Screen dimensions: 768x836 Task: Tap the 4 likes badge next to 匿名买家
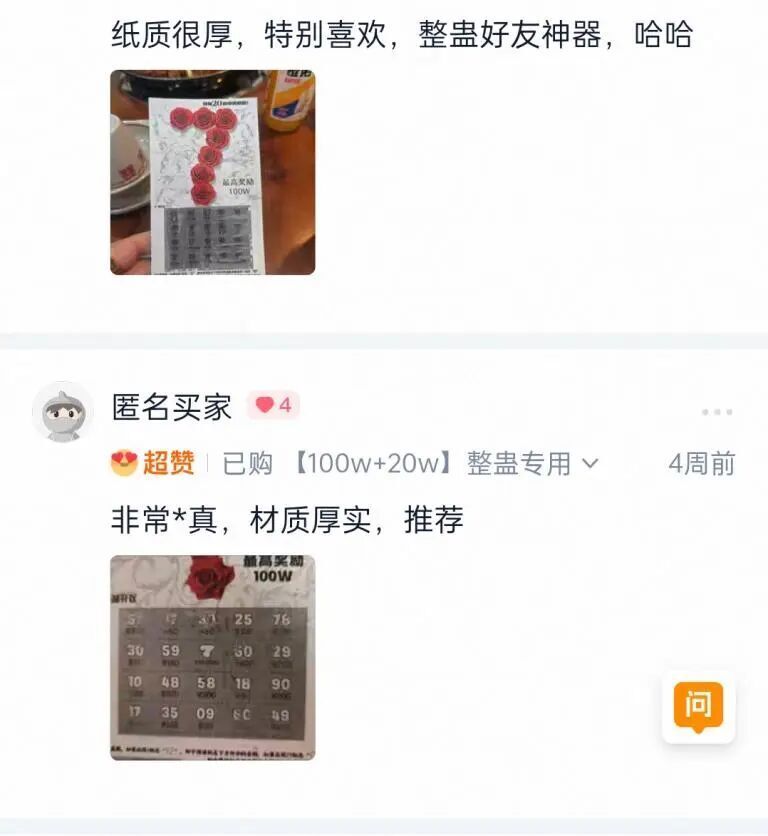tap(273, 405)
